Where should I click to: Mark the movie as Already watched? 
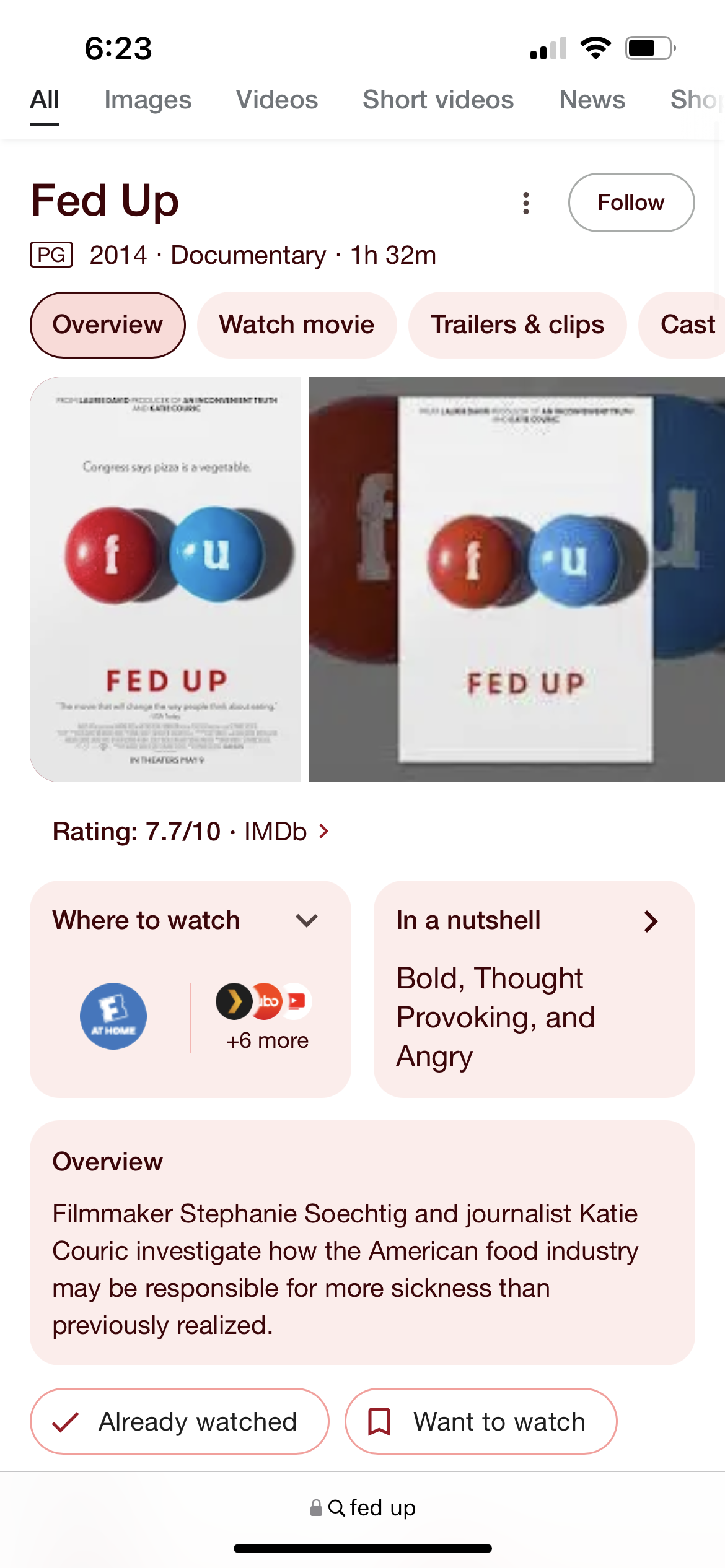179,1421
